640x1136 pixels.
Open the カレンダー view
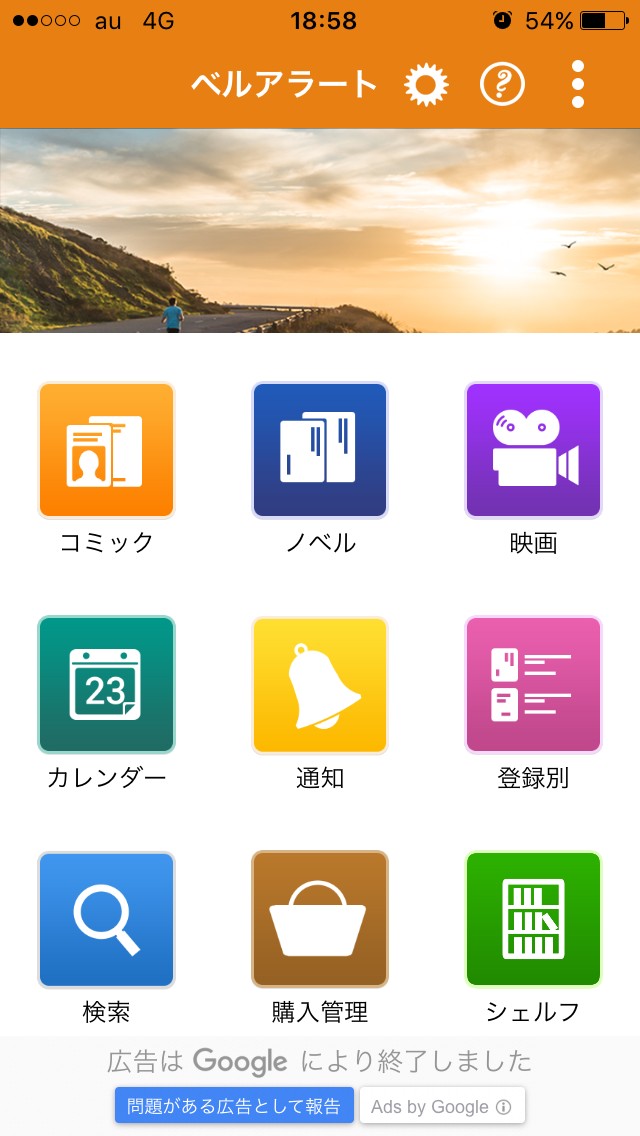point(106,685)
